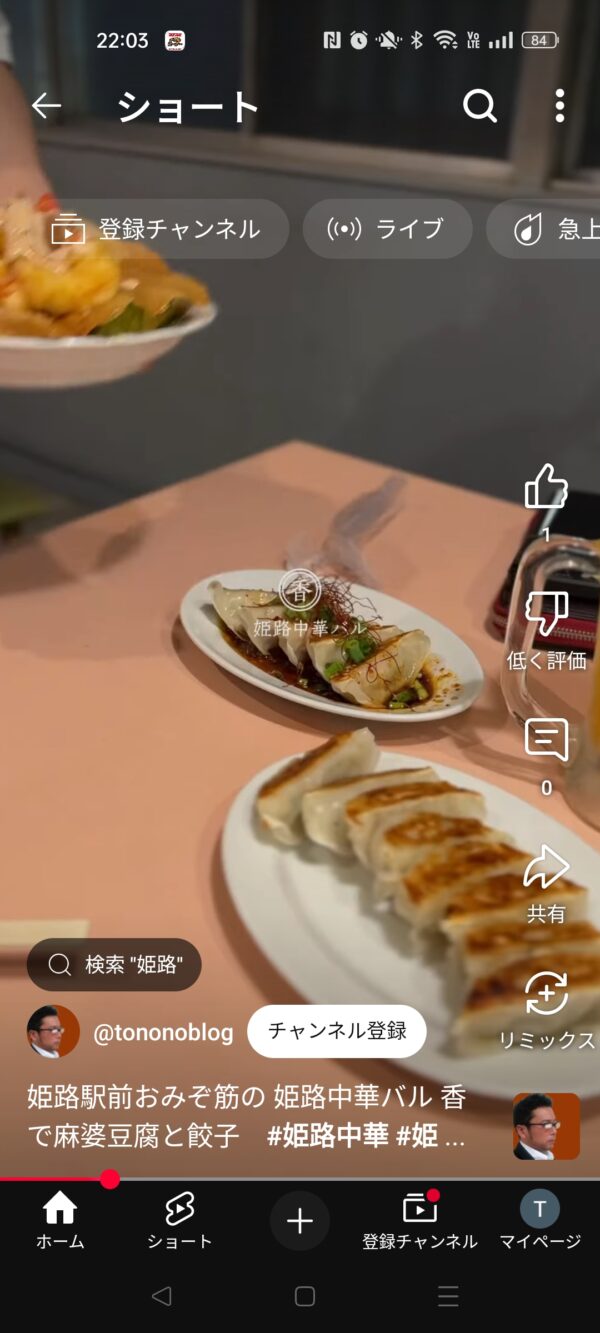Viewport: 600px width, 1333px height.
Task: Remix this Short with リミックス
Action: (x=546, y=994)
